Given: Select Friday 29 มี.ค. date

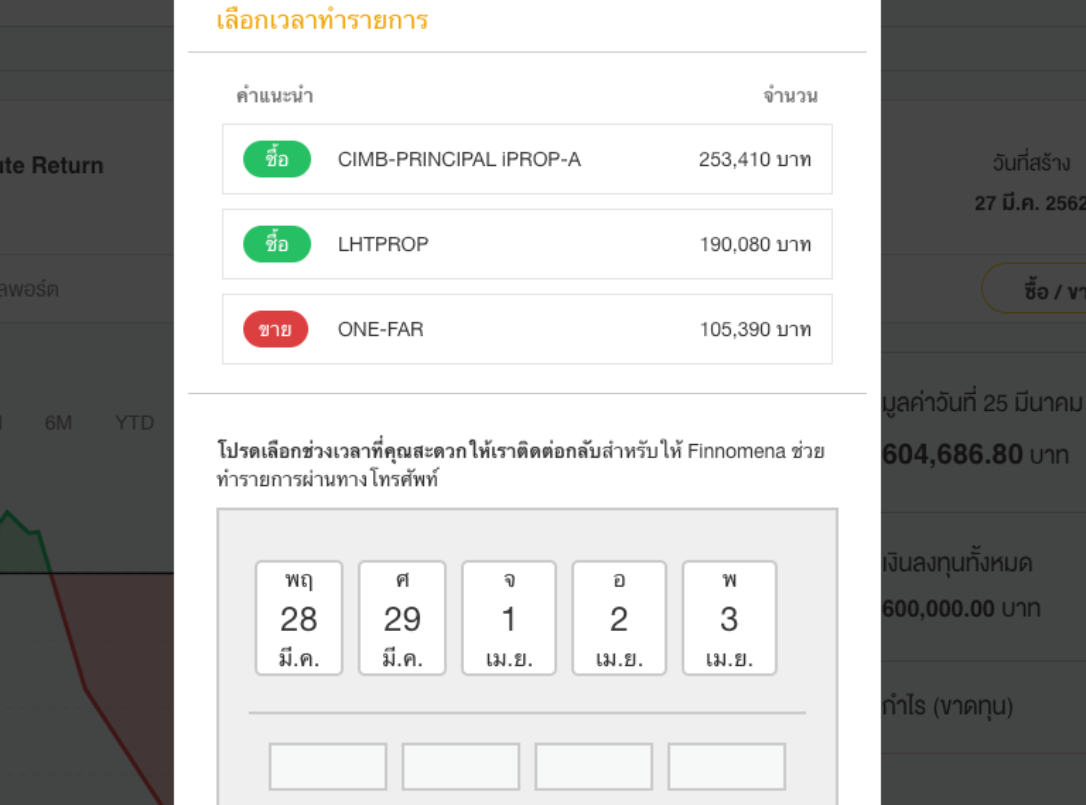Looking at the screenshot, I should (402, 618).
